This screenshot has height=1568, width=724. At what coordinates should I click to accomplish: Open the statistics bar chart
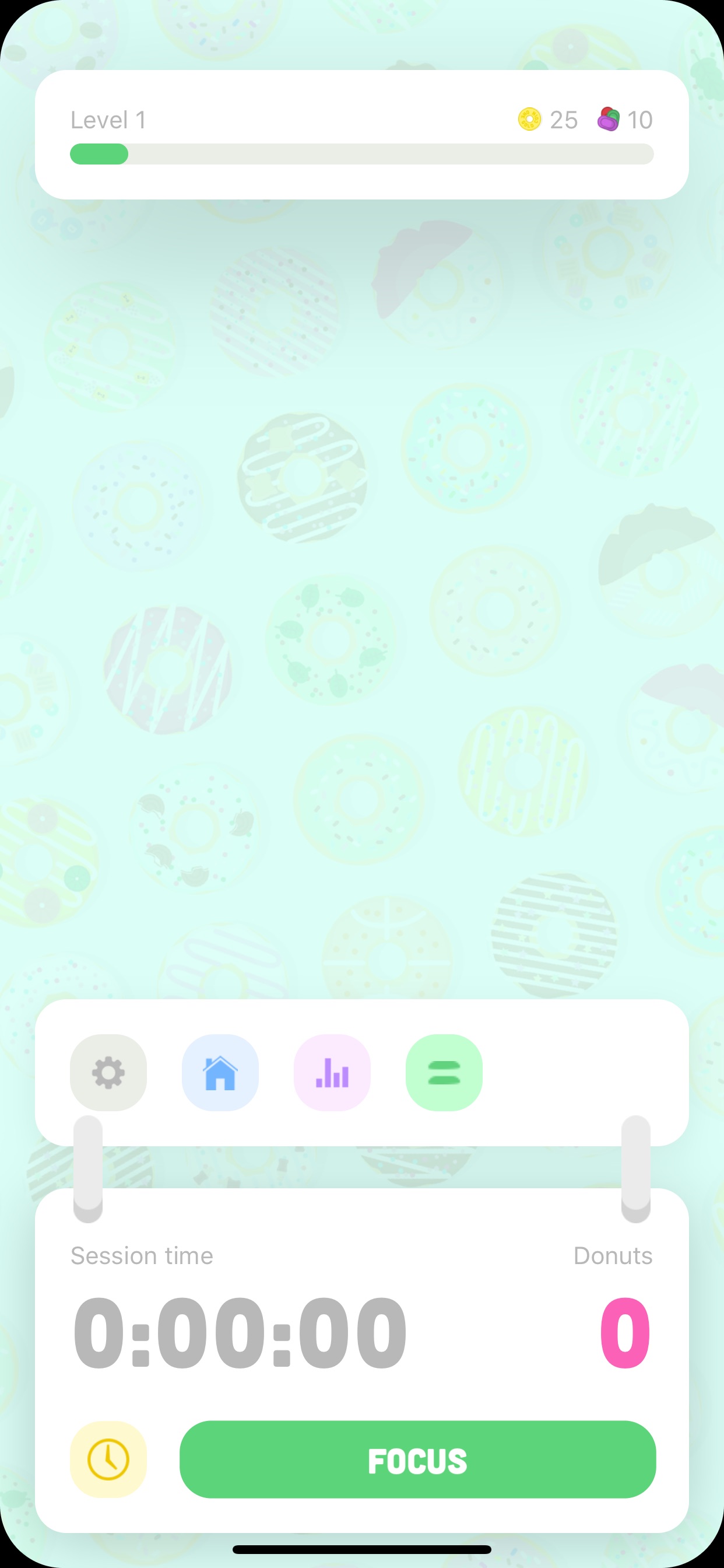pyautogui.click(x=332, y=1073)
